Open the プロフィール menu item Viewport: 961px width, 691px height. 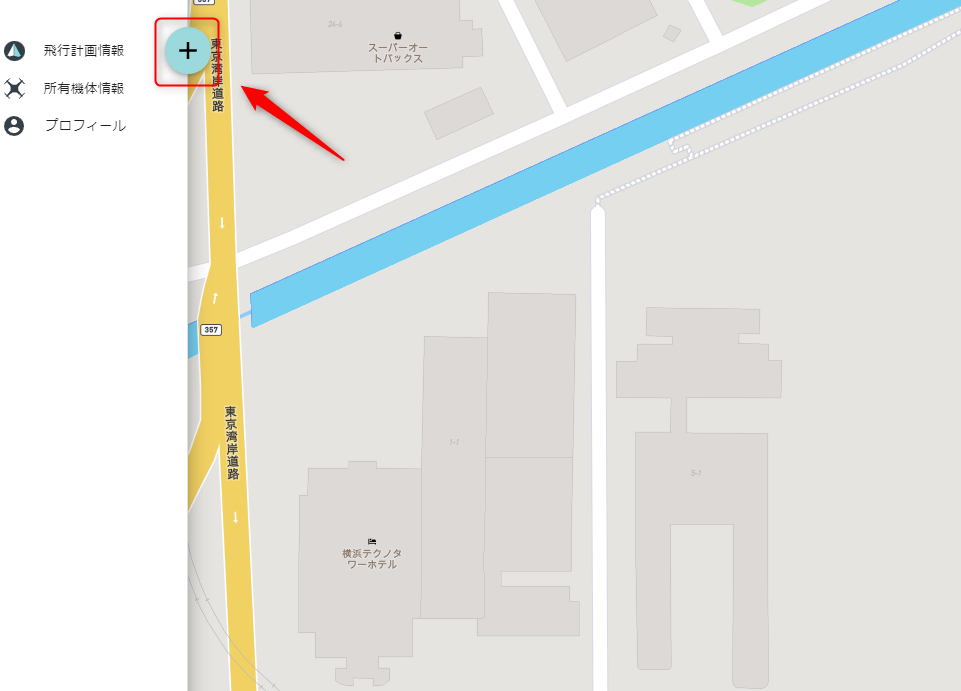tap(84, 126)
